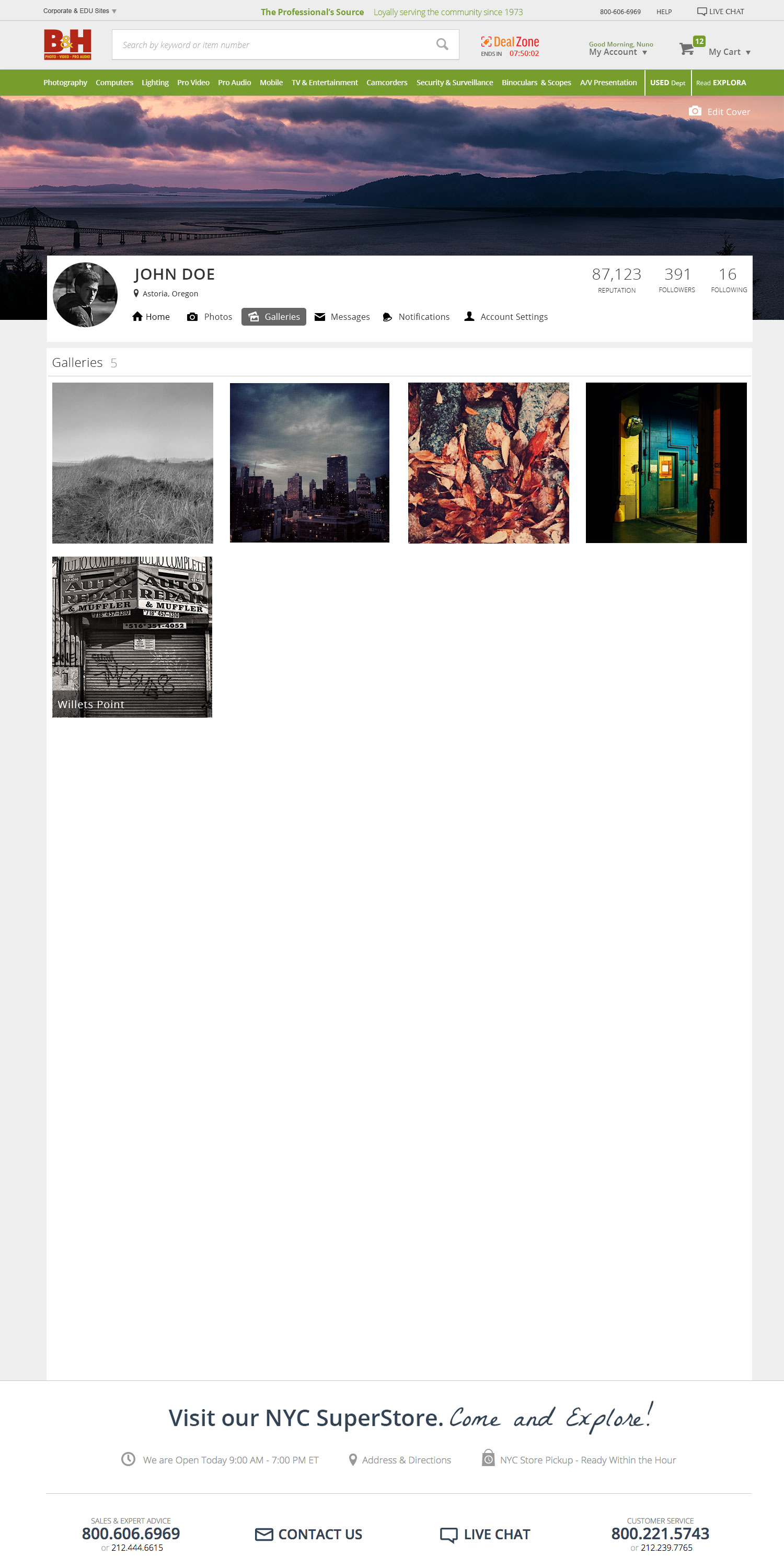Open the Willets Point gallery
The image size is (784, 1568).
132,637
